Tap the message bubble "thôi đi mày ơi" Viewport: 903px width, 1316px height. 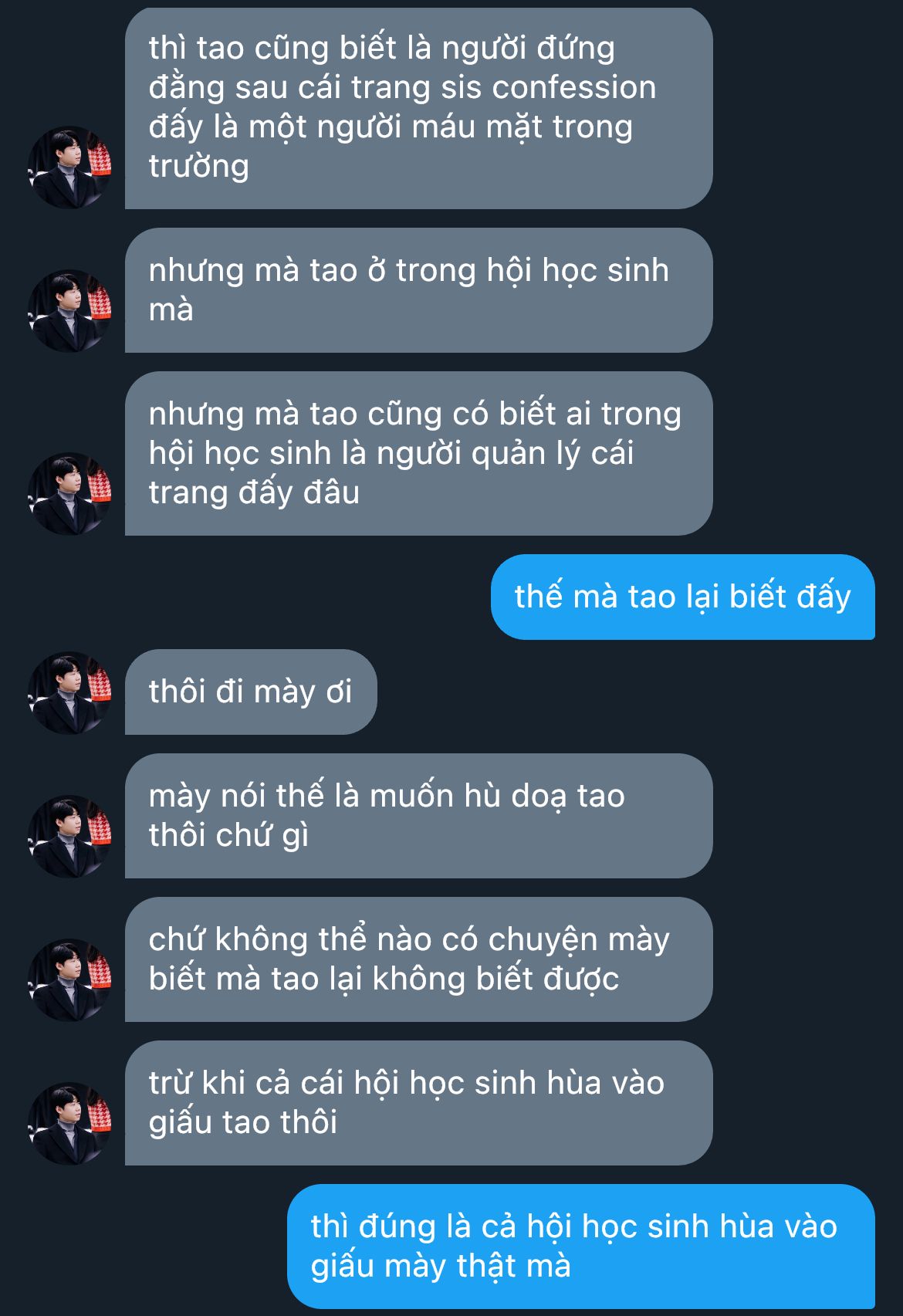pos(250,692)
